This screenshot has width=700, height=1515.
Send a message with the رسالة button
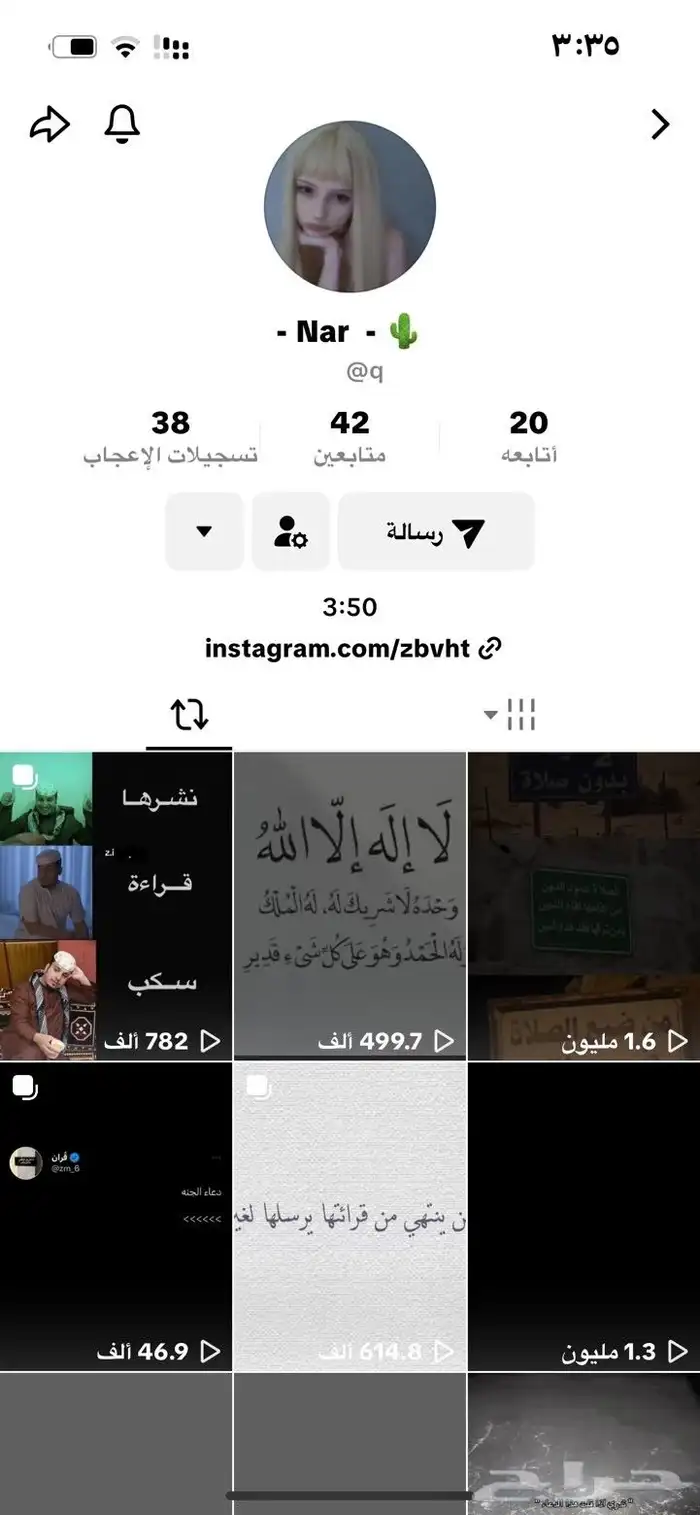click(x=436, y=532)
